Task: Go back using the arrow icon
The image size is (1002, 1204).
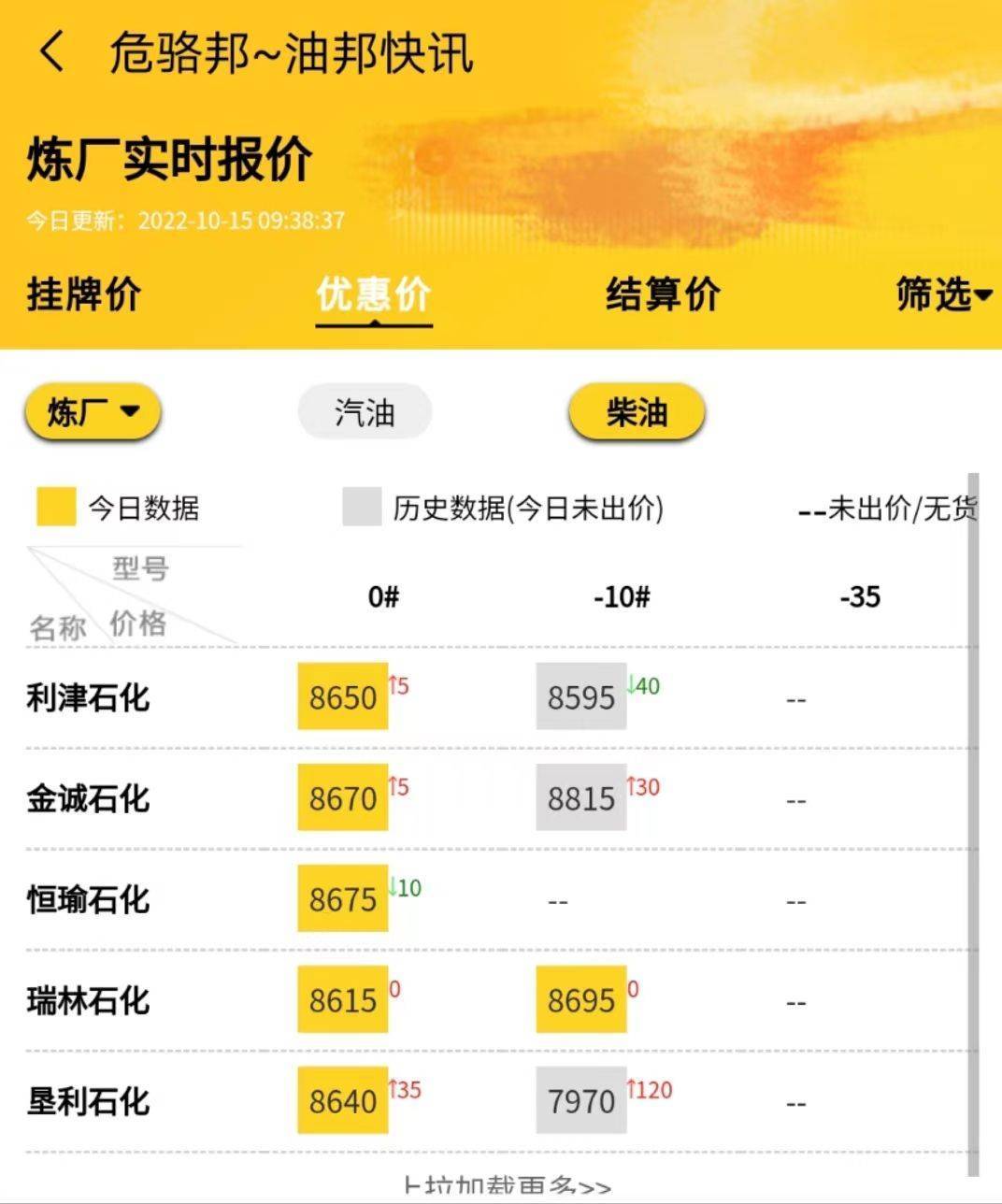Action: pos(53,51)
